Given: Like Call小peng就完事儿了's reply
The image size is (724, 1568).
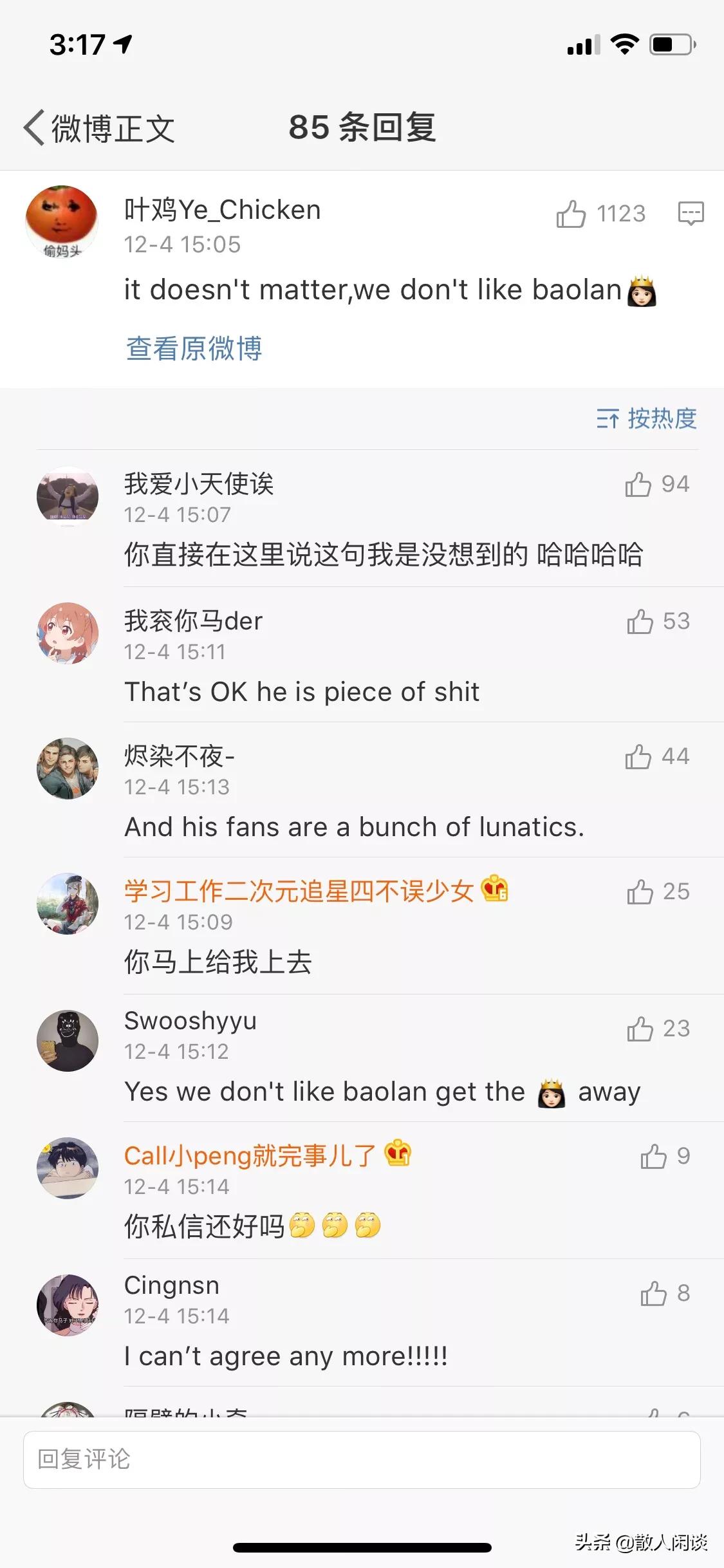Looking at the screenshot, I should 653,1157.
